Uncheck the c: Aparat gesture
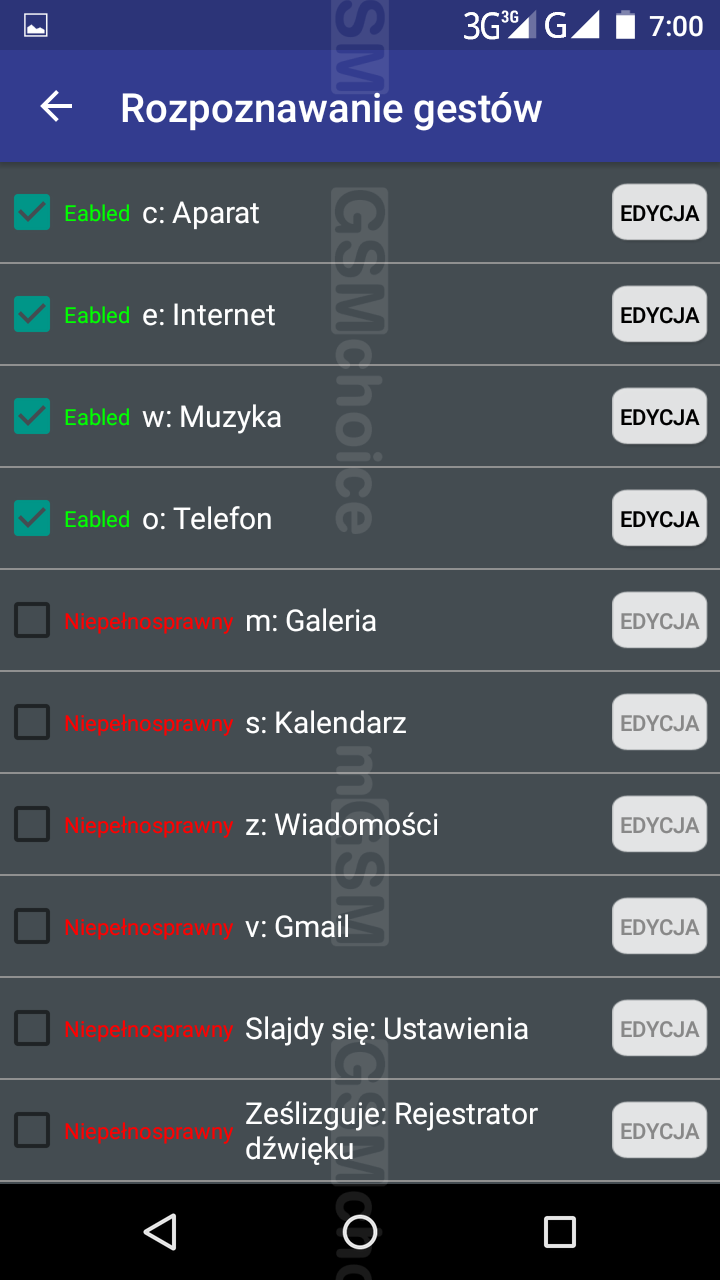Image resolution: width=720 pixels, height=1280 pixels. point(32,212)
